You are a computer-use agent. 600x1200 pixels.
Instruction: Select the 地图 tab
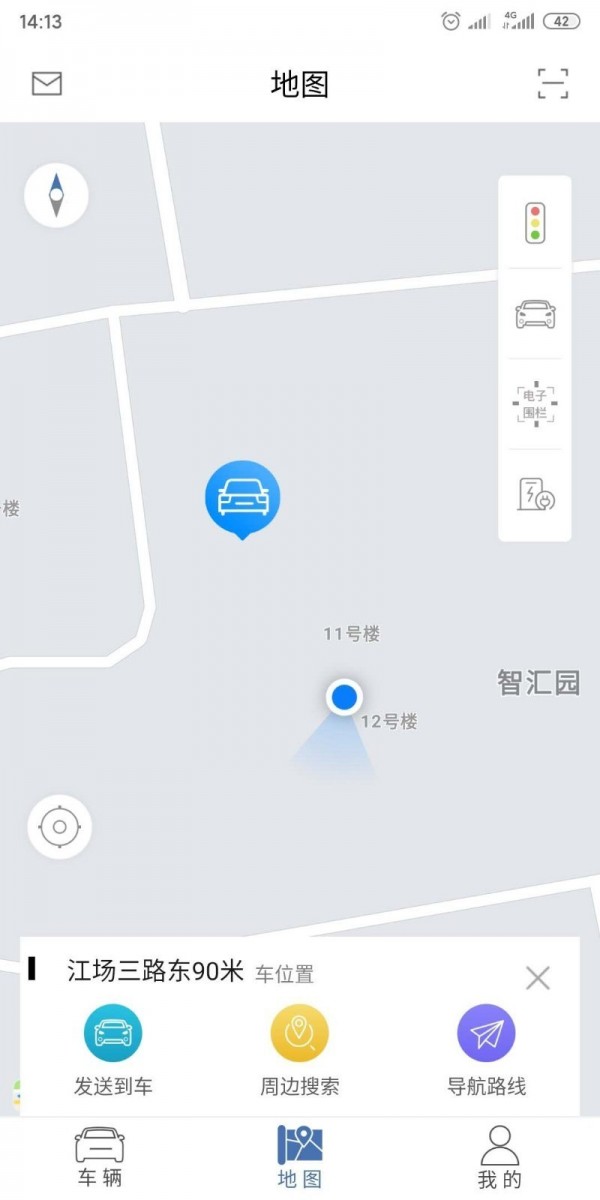[300, 1158]
